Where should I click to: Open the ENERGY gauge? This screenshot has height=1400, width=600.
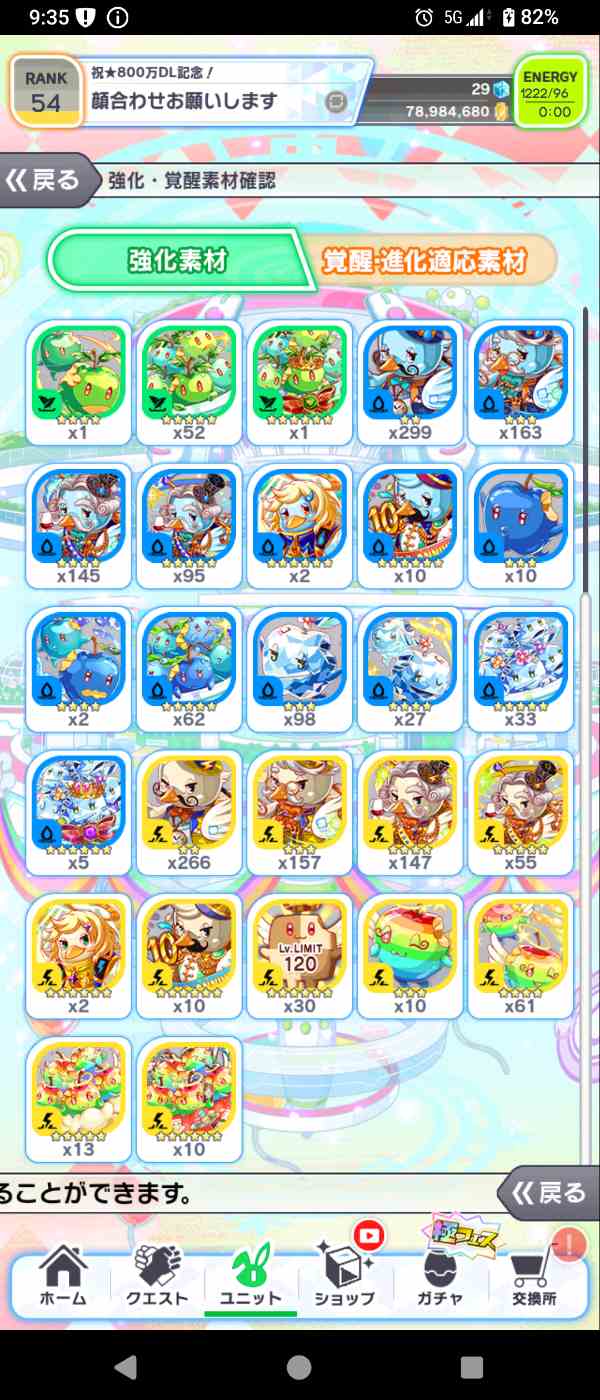(x=549, y=92)
